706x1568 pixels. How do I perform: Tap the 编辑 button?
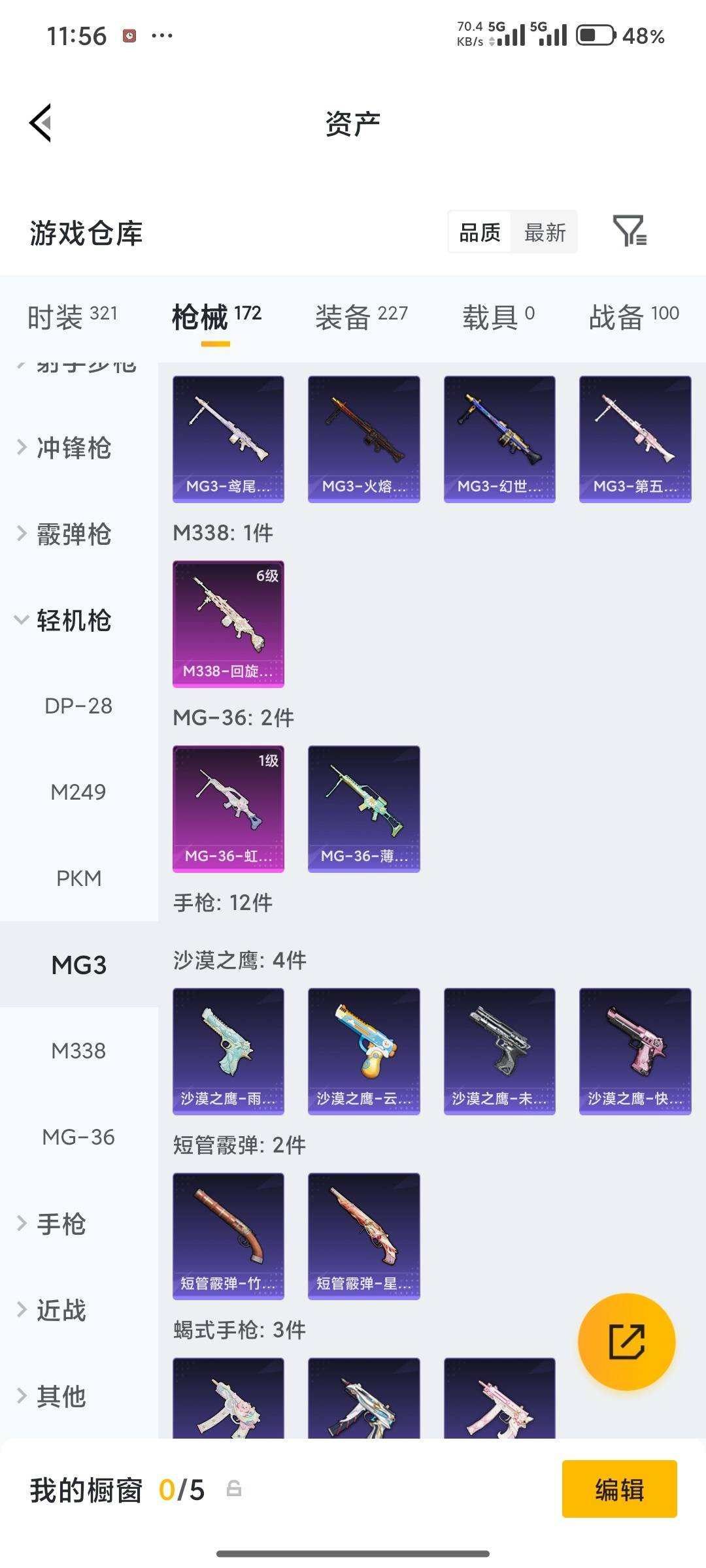pos(618,1490)
